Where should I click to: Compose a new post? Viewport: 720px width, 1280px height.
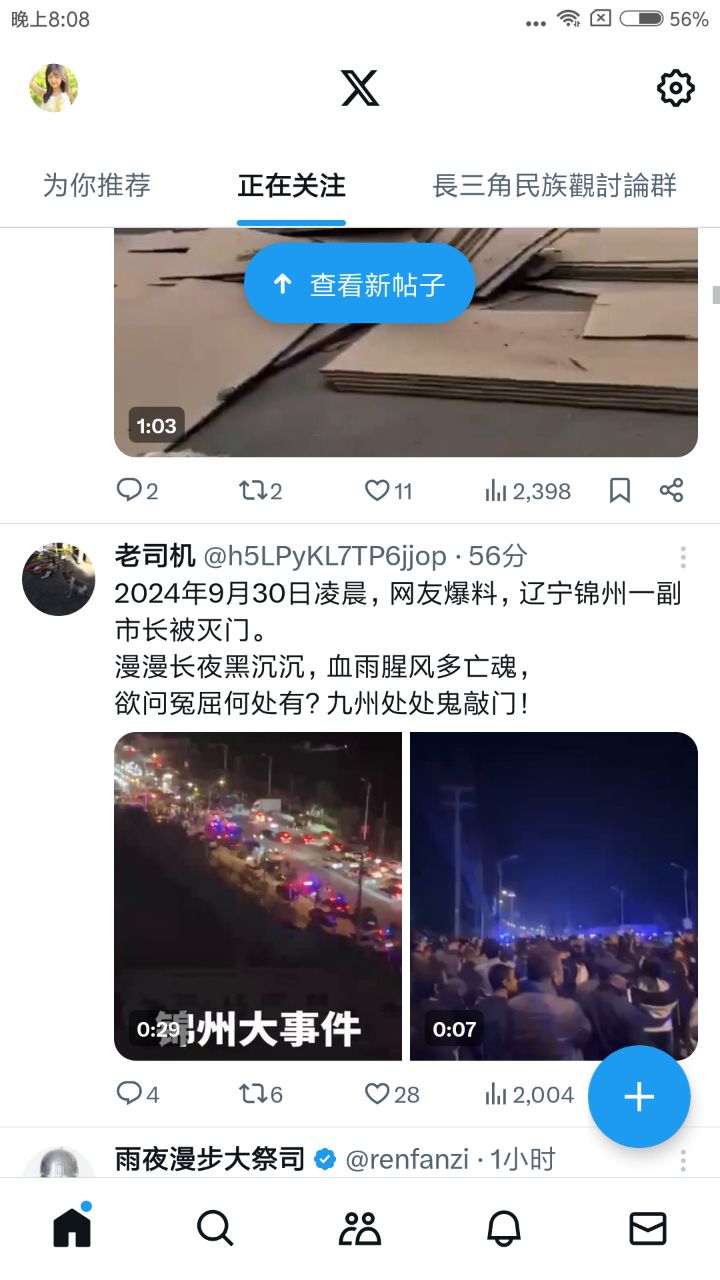pos(639,1097)
